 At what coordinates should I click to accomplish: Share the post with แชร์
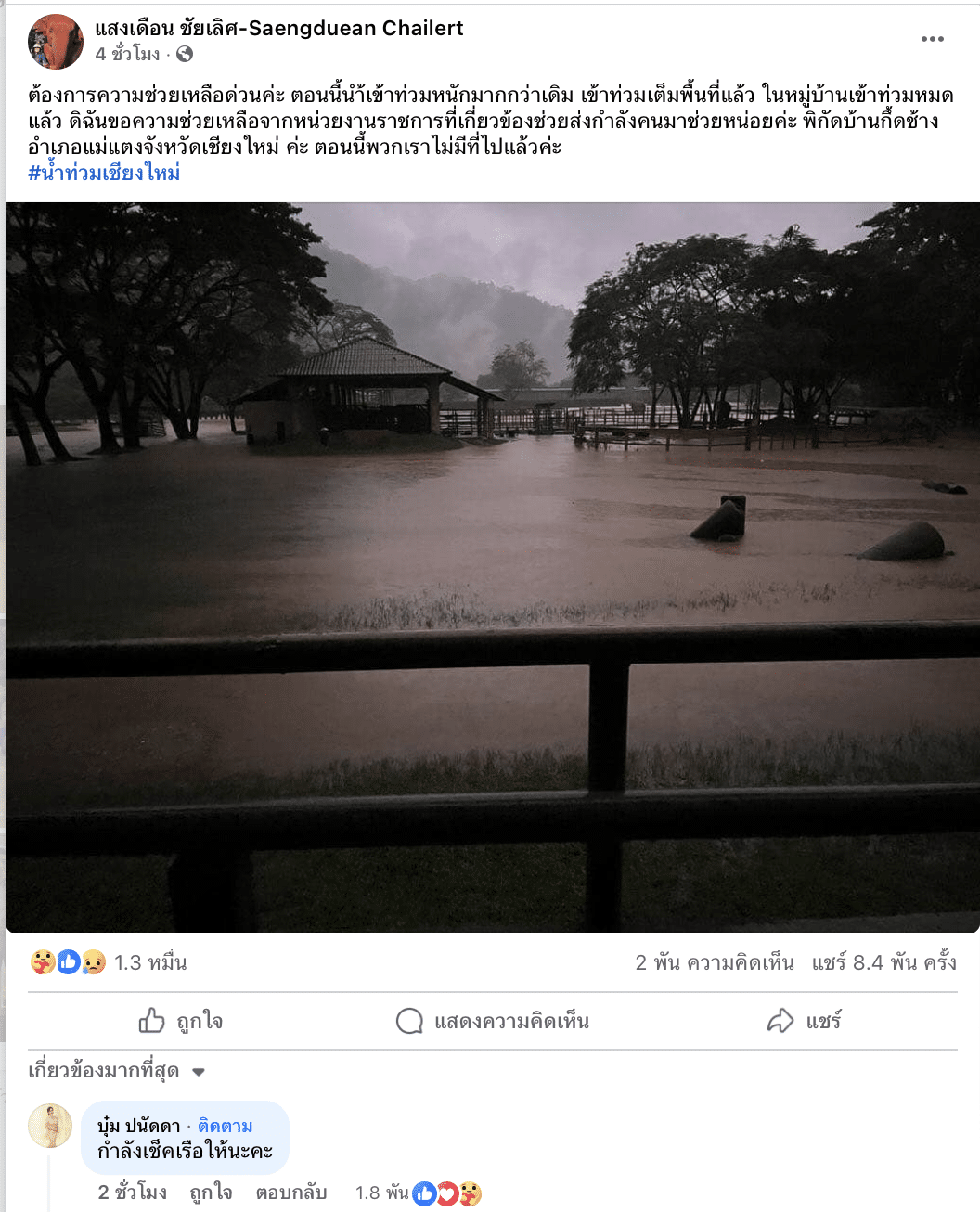(x=804, y=1021)
